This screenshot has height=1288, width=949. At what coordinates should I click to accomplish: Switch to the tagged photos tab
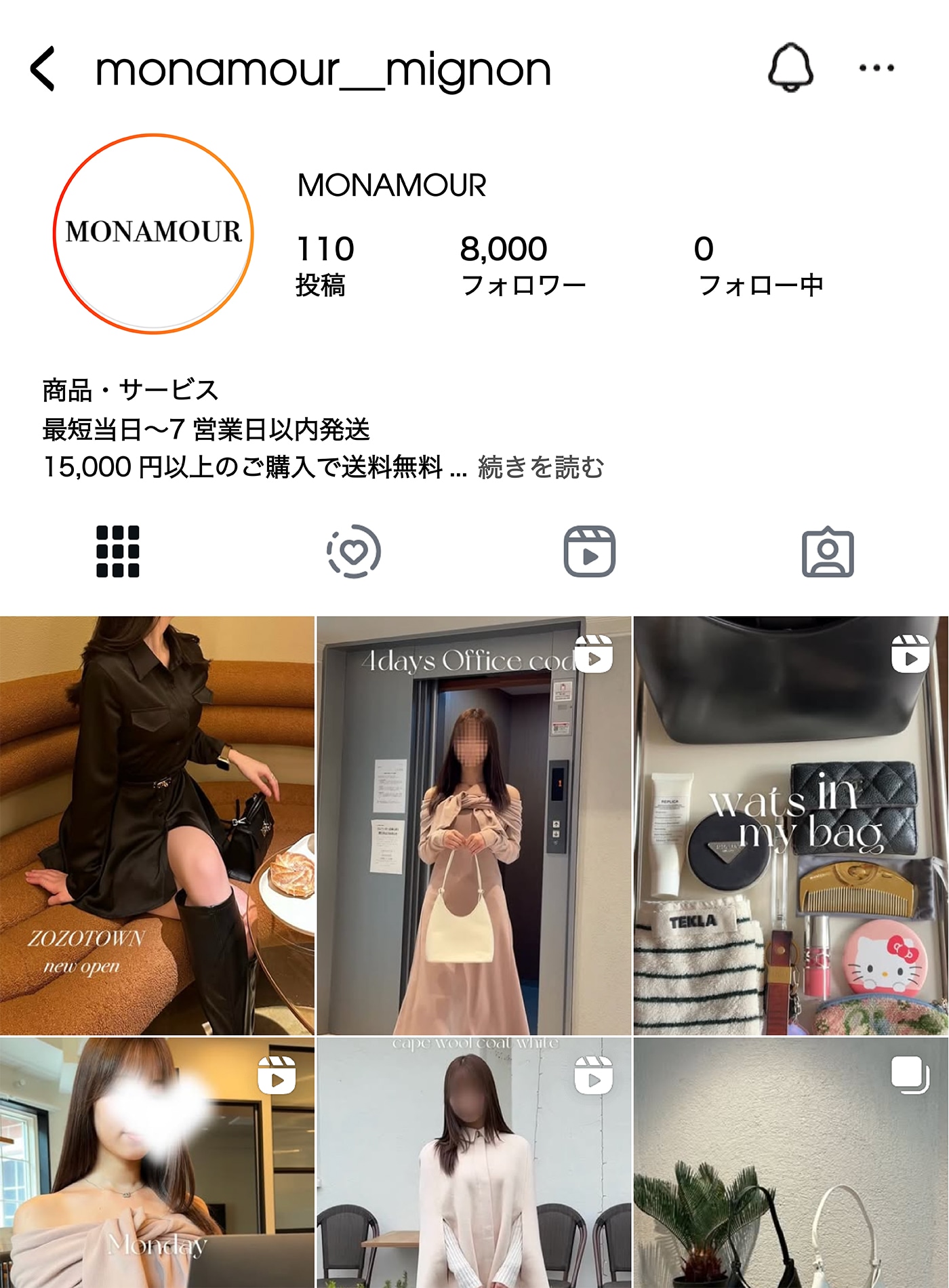(828, 552)
